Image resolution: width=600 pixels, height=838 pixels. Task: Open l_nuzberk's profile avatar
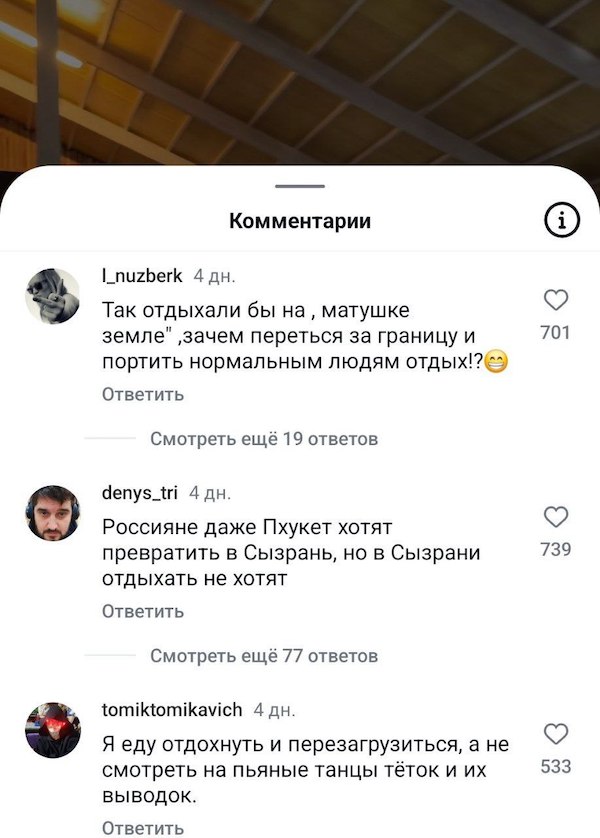pos(52,296)
